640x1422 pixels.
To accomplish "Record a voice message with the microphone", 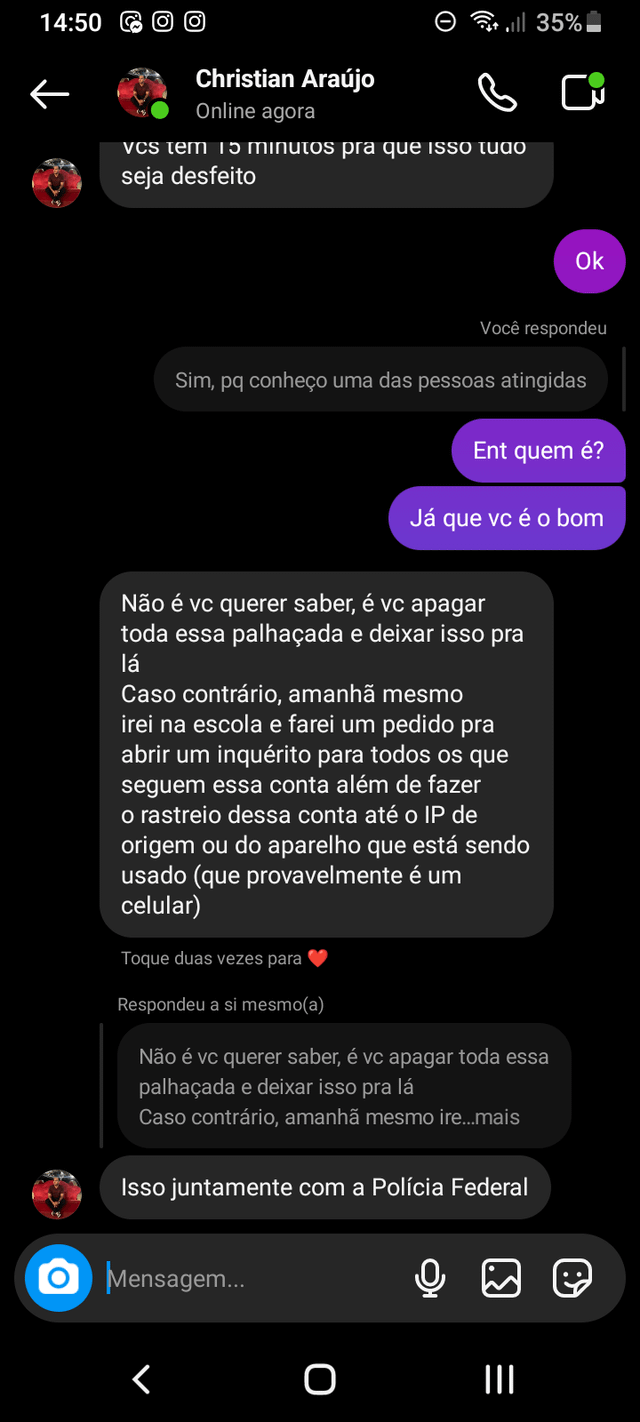I will 430,1278.
